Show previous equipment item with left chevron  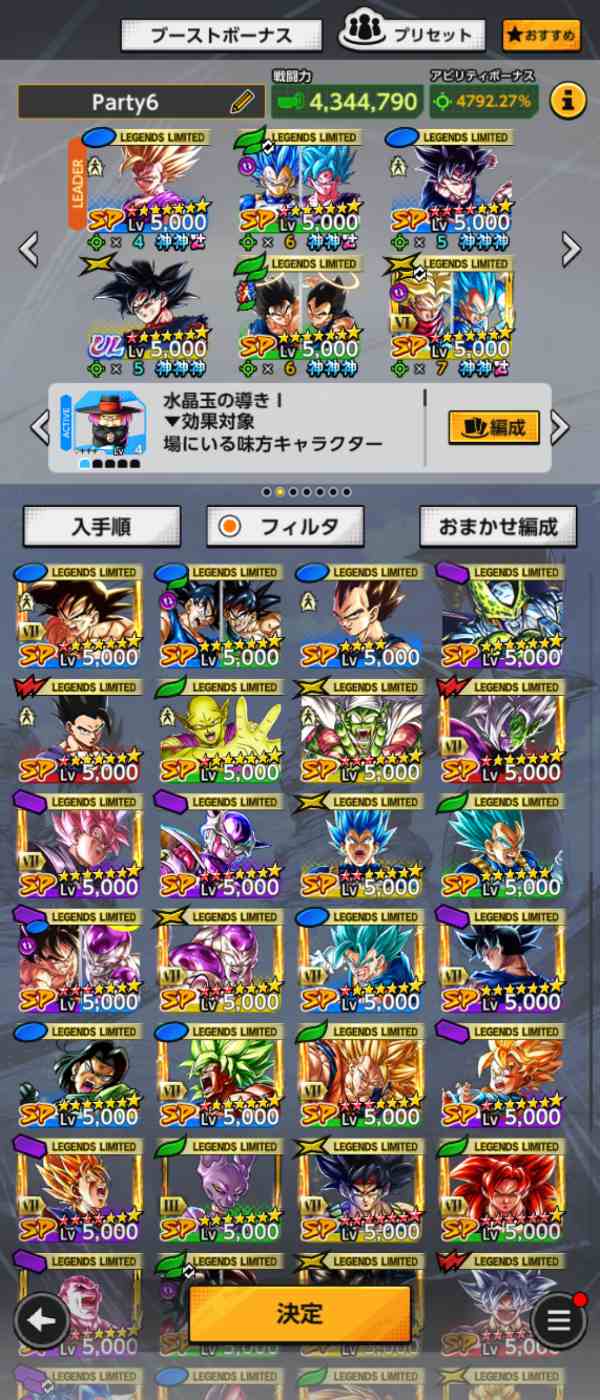click(x=39, y=428)
